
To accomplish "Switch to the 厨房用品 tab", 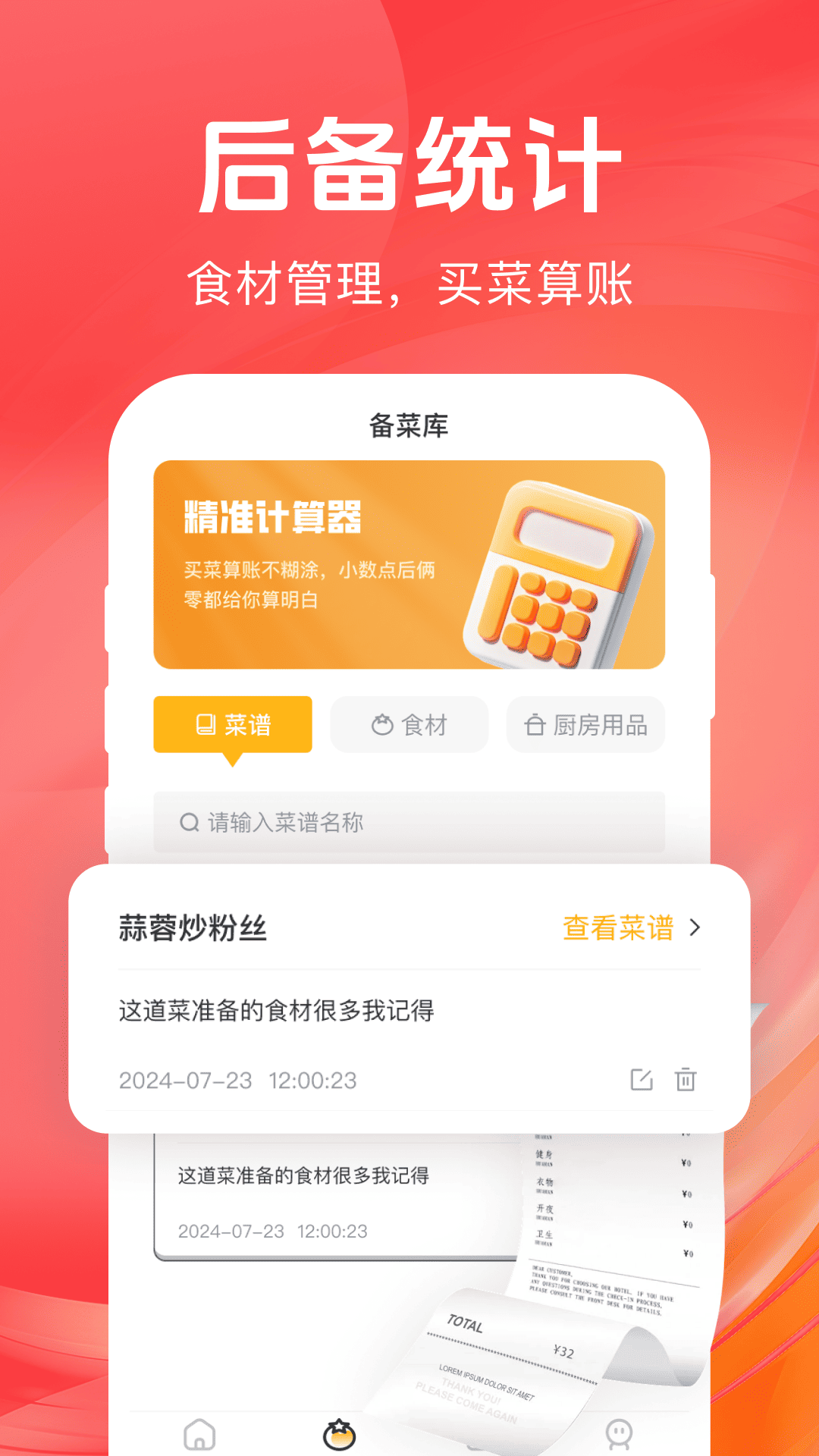I will pos(585,724).
